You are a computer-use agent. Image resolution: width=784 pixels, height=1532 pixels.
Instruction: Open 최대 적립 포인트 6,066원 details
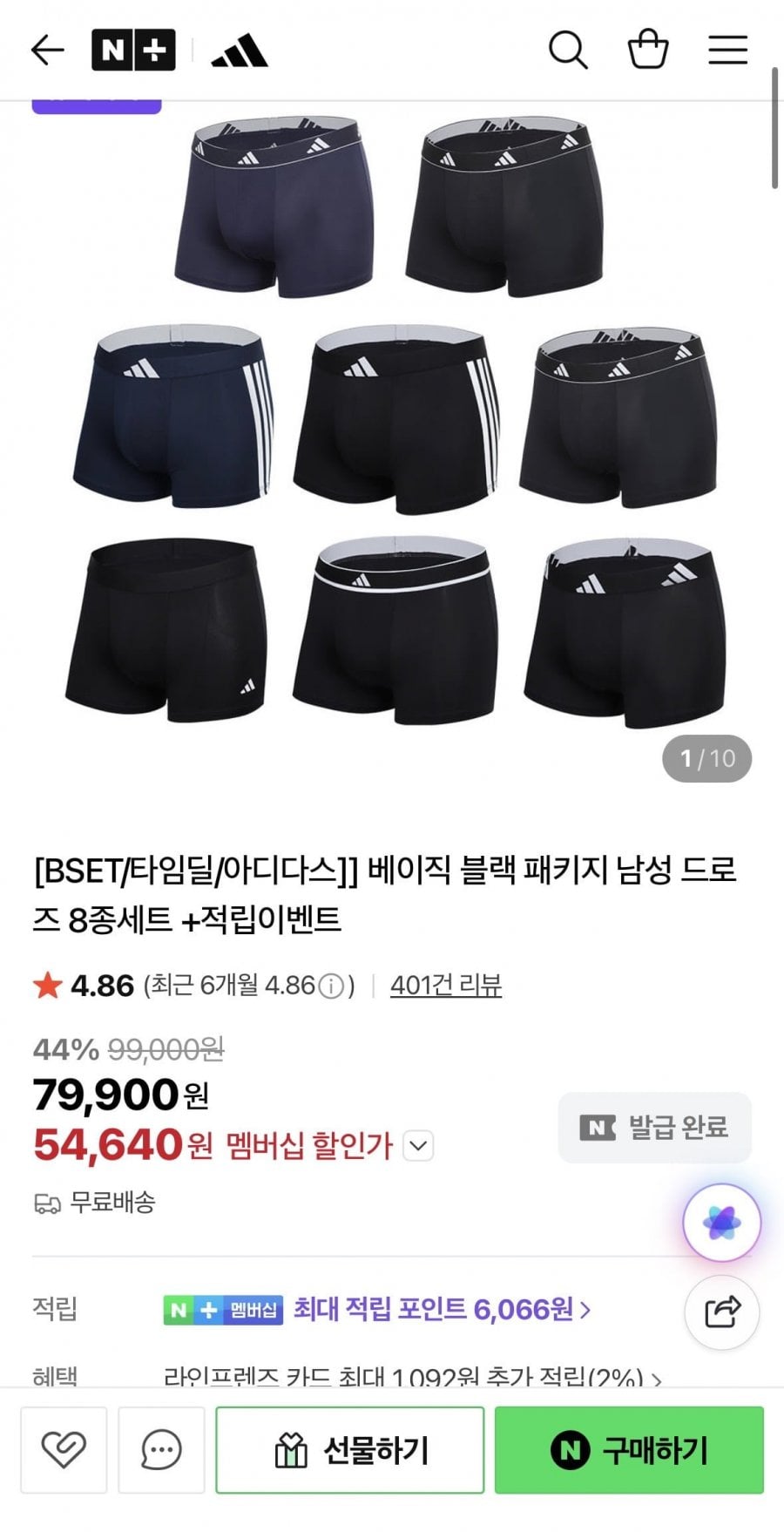[442, 1309]
